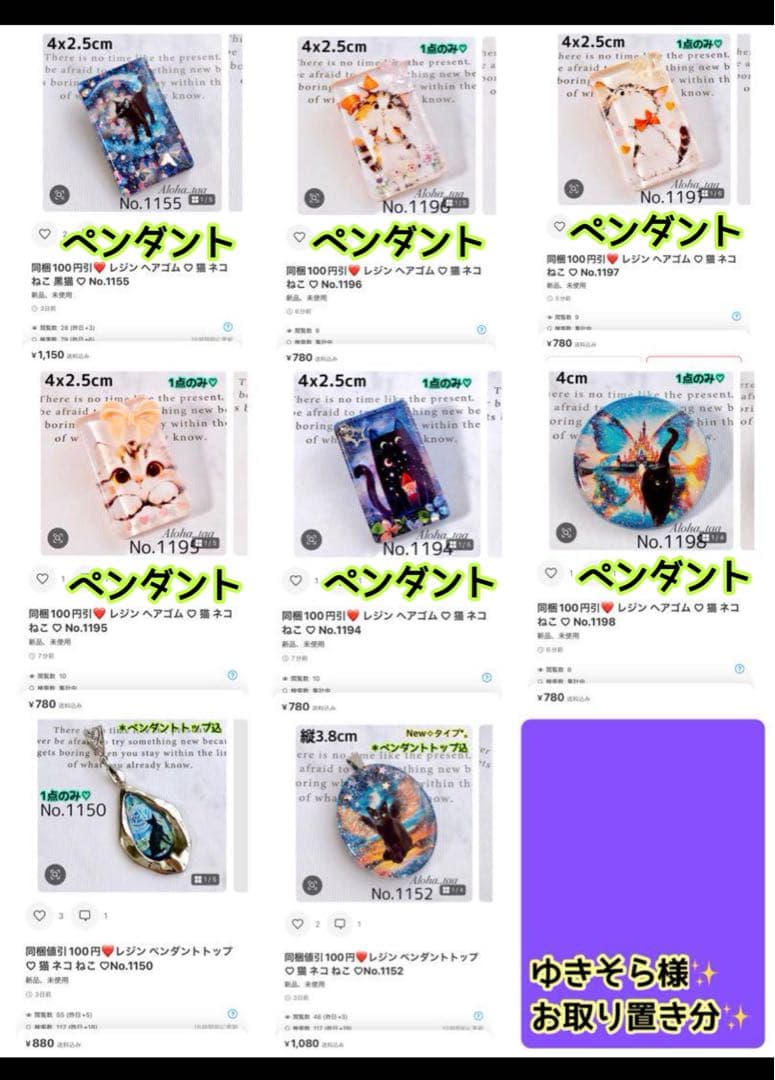Tap the zoom lens icon on No.1195 cat photo
775x1080 pixels.
point(59,537)
